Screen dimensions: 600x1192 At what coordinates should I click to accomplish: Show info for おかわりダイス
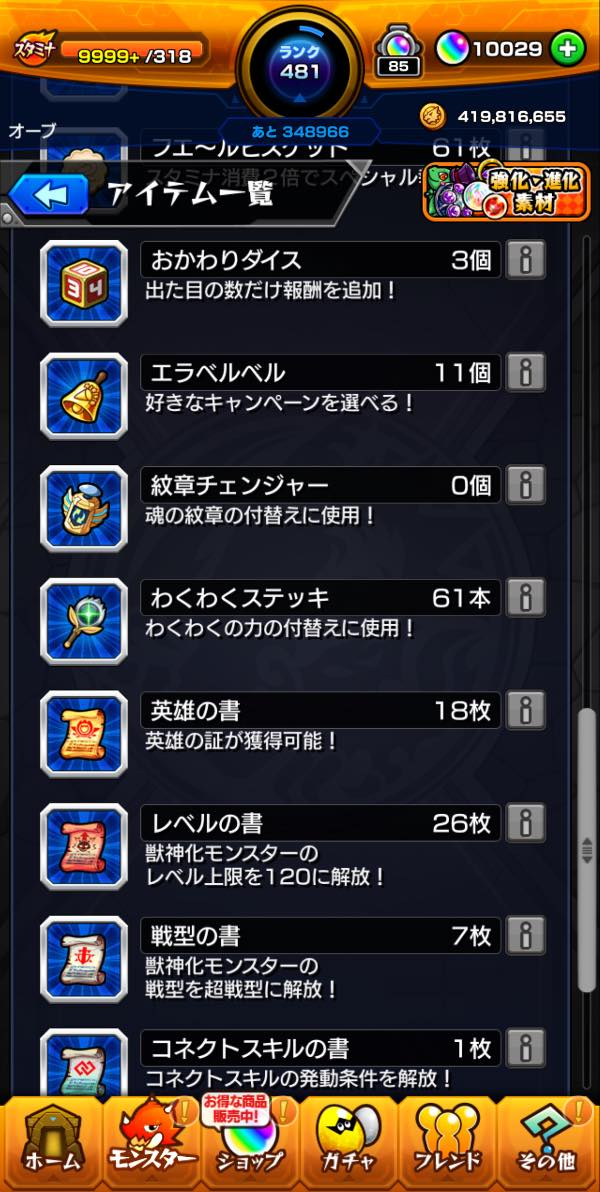click(526, 261)
